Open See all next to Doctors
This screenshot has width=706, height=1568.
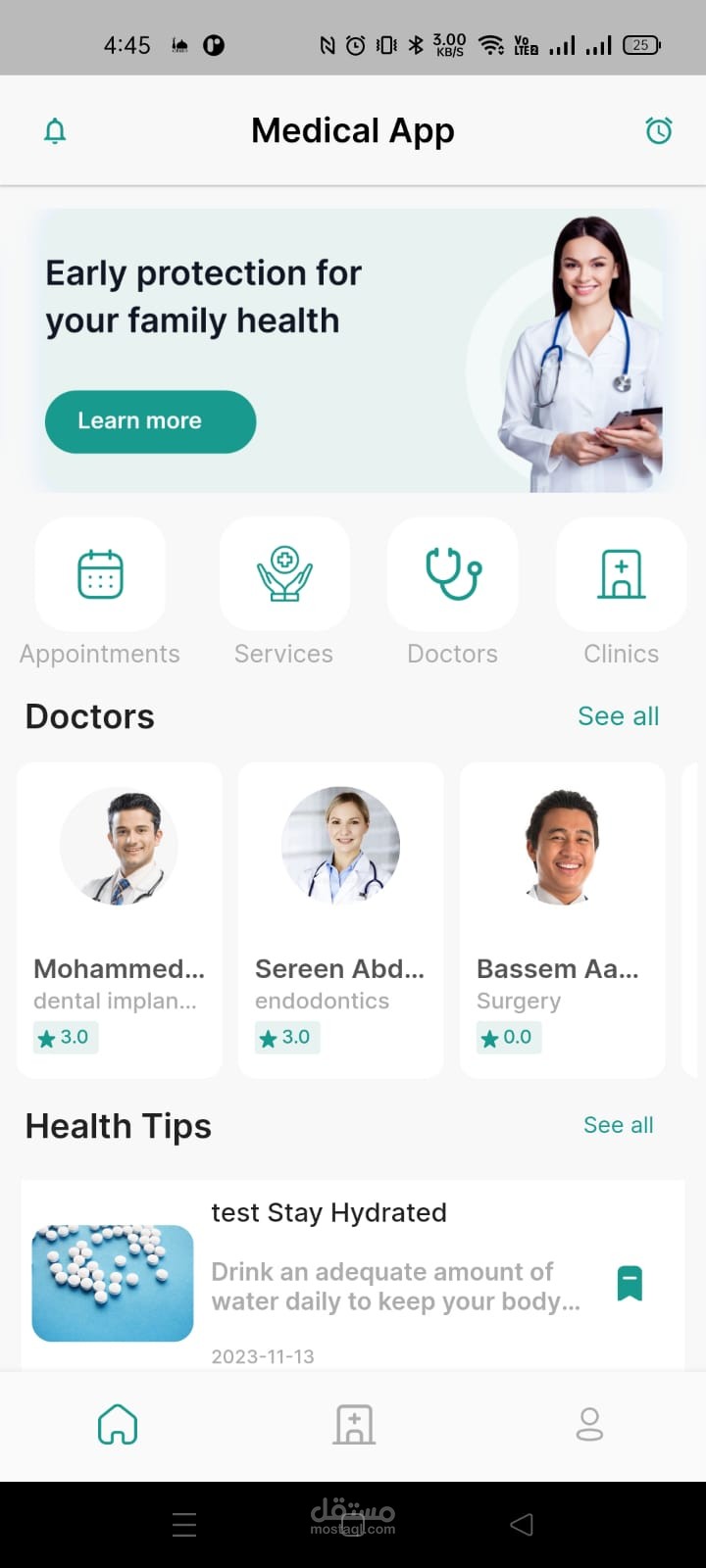click(x=618, y=716)
